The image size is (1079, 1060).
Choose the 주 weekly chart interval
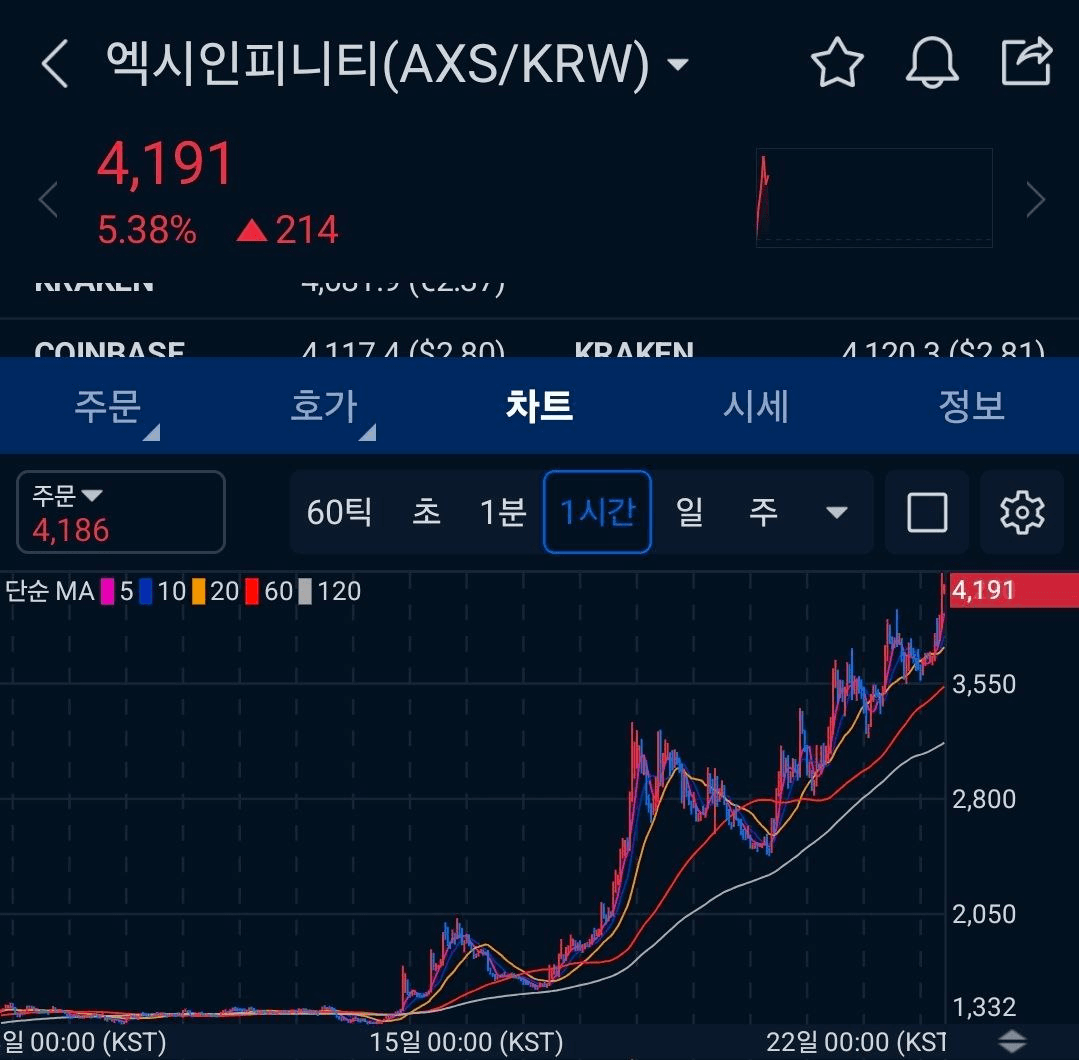tap(763, 513)
